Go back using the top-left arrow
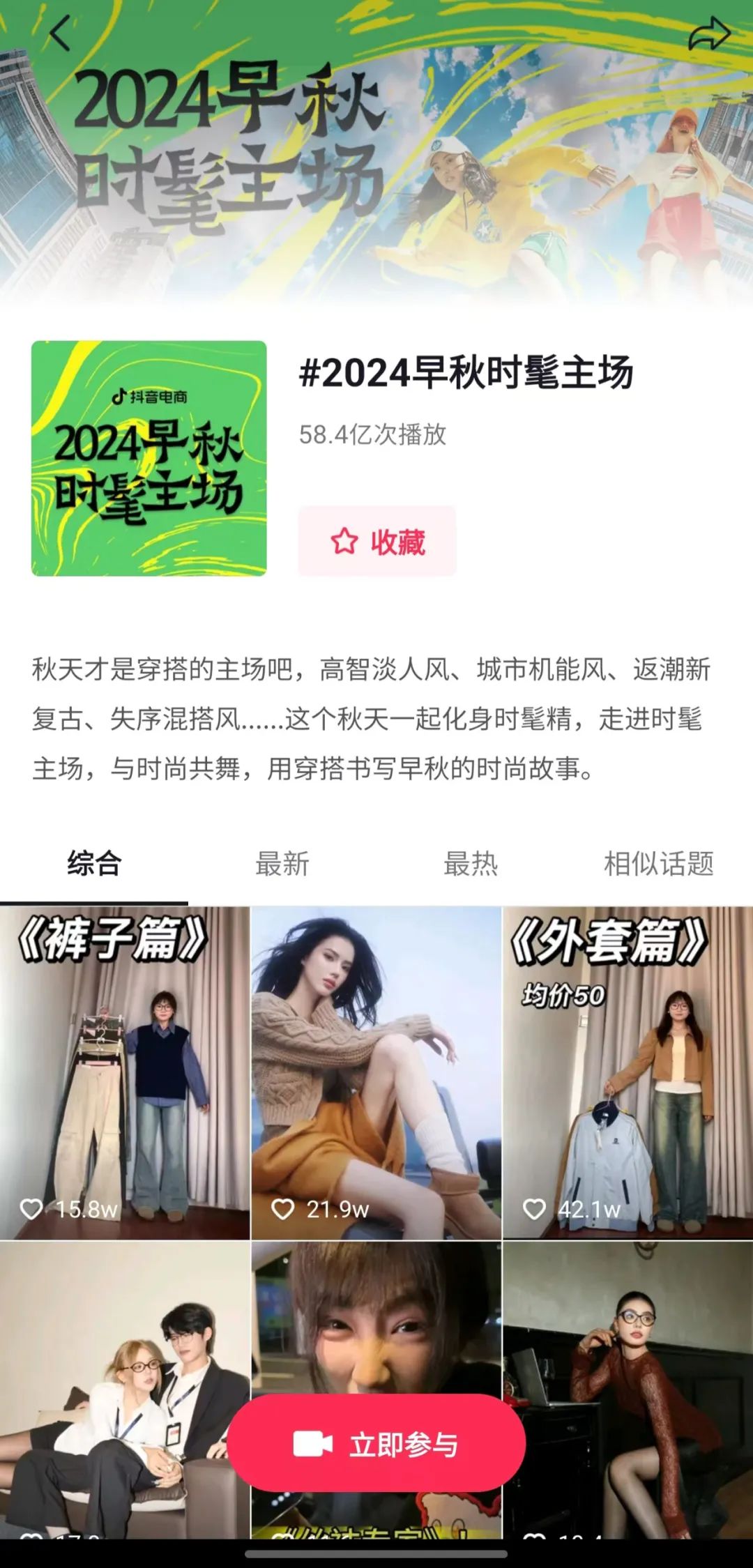This screenshot has width=753, height=1568. 61,33
